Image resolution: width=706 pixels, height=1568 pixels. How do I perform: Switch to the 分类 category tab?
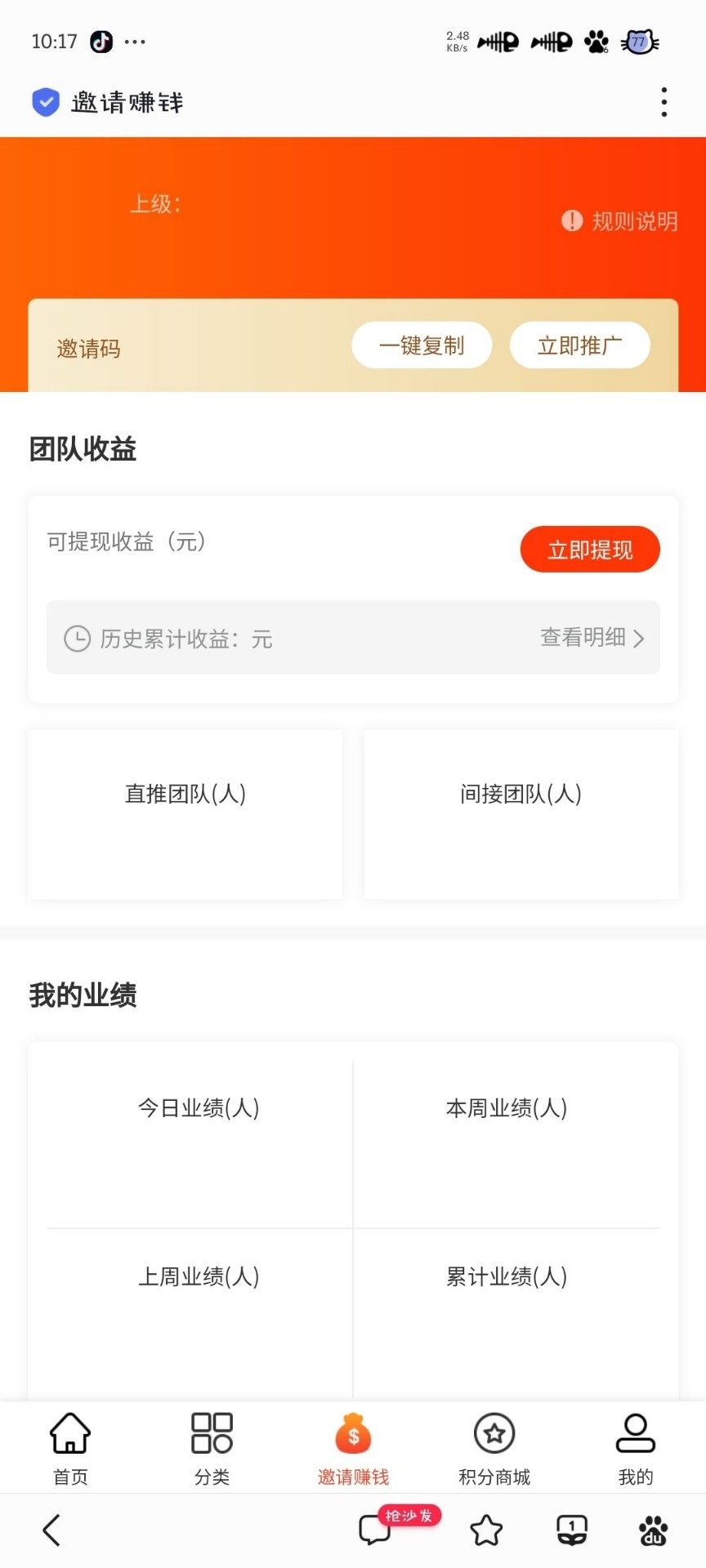click(212, 1449)
